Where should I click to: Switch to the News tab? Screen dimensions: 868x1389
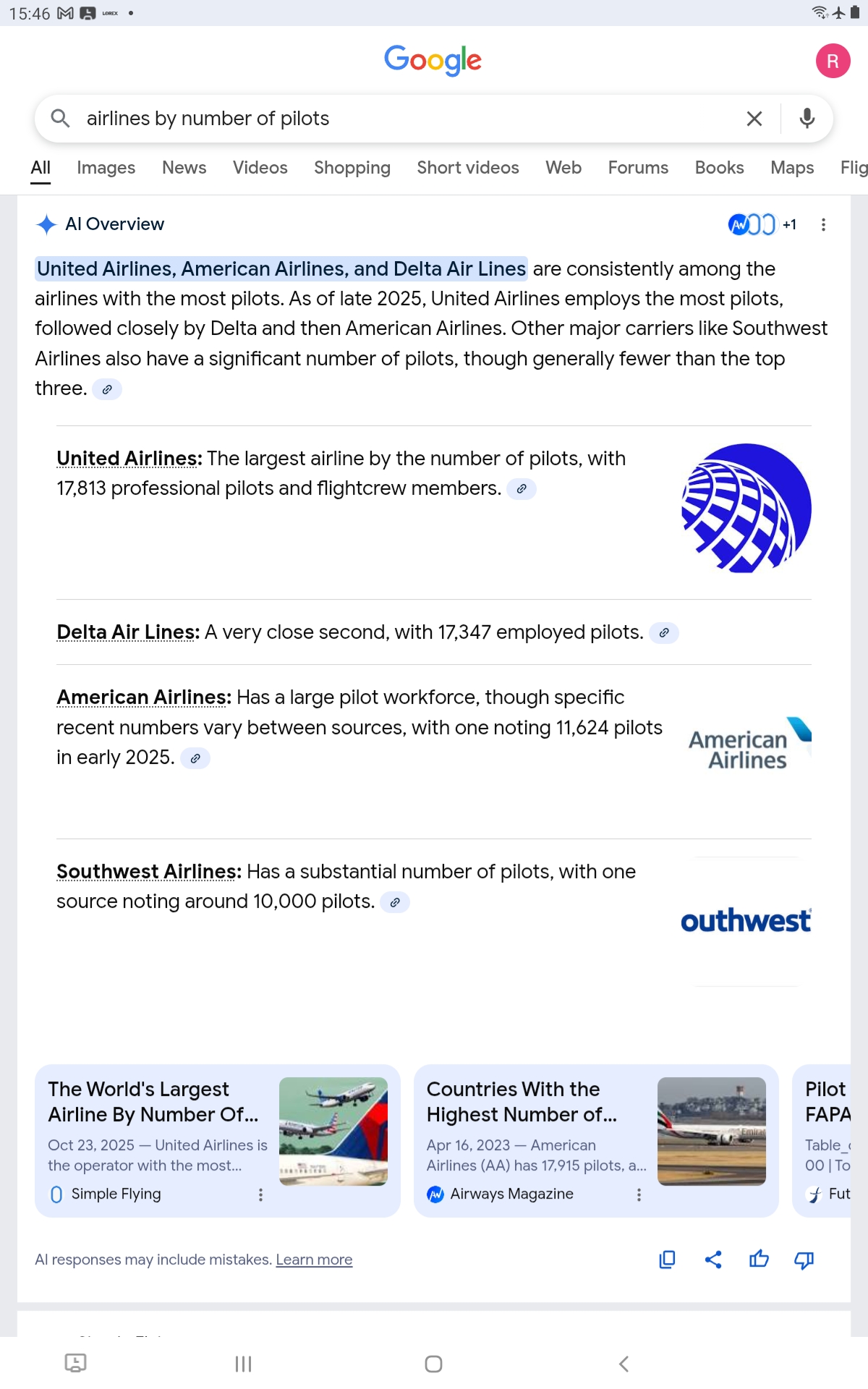point(184,168)
